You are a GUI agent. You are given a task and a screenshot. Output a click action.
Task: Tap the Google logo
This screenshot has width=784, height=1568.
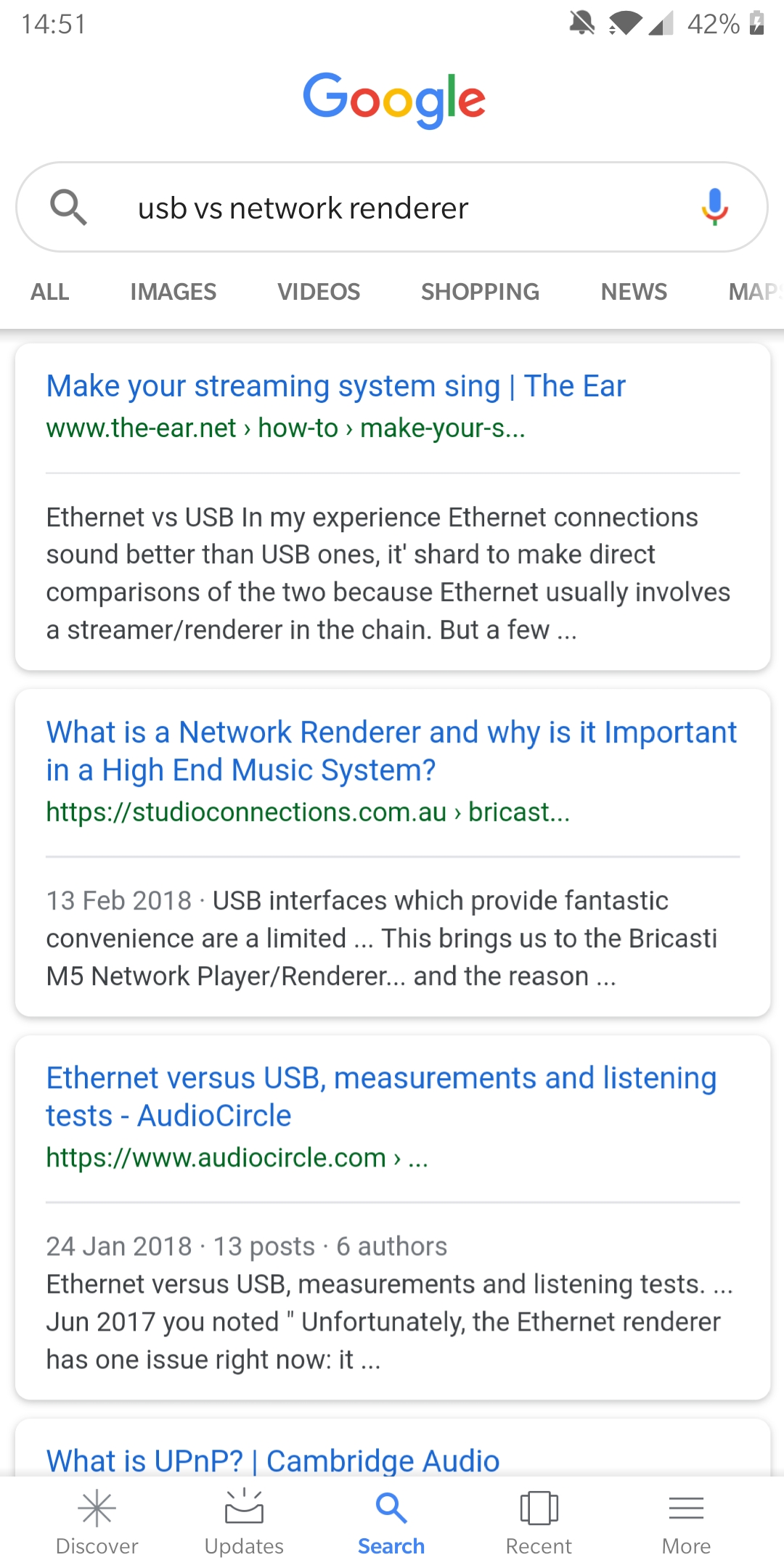[394, 99]
